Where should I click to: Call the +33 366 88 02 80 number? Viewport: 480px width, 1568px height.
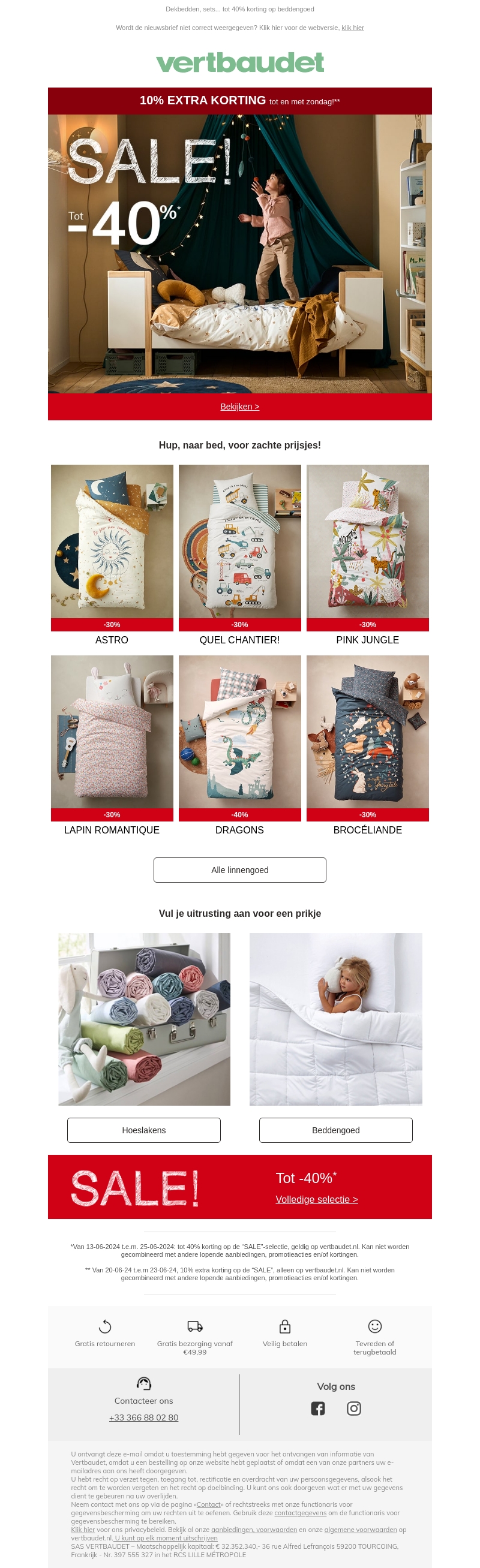144,1417
